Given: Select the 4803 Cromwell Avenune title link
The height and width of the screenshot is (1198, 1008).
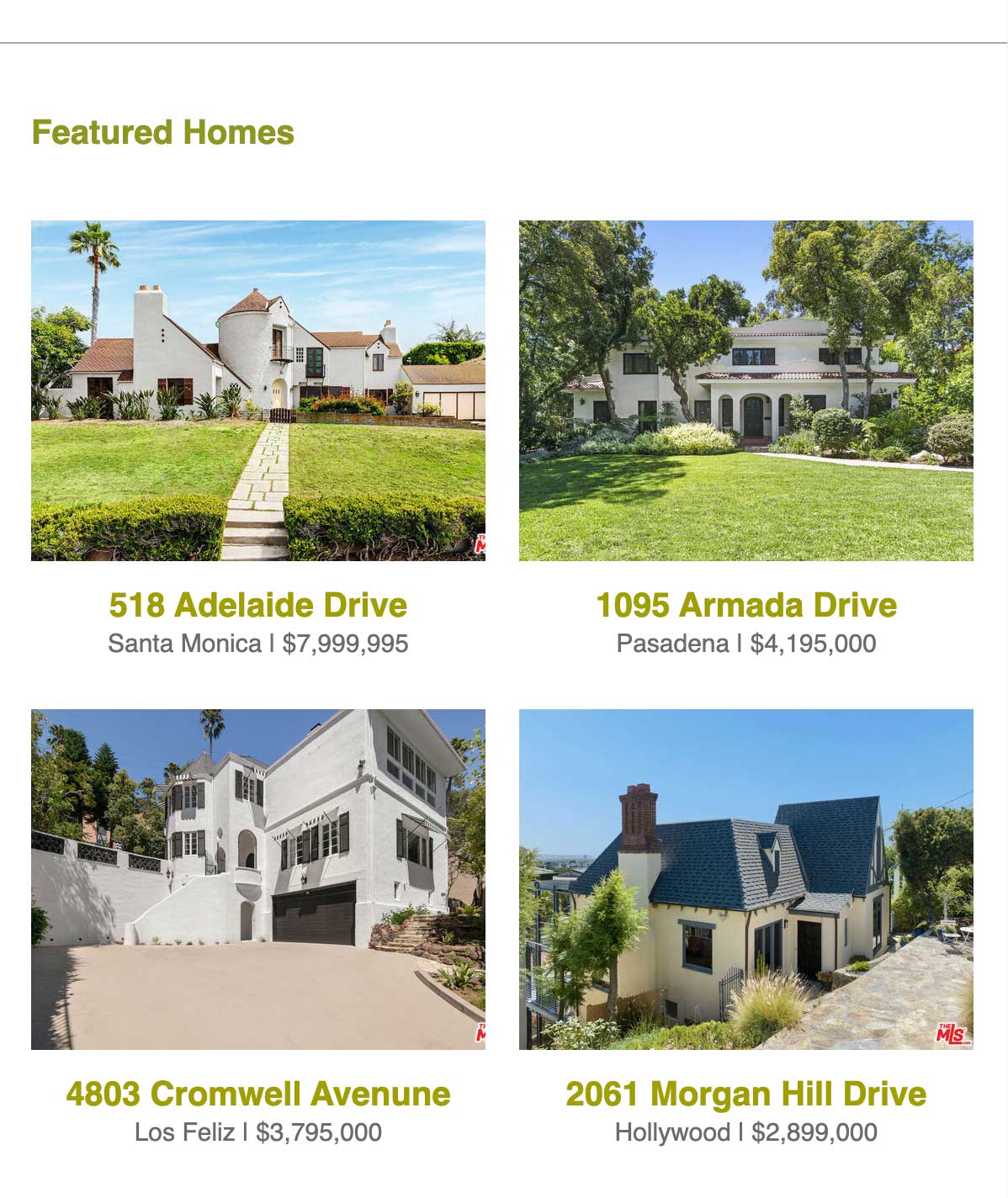Looking at the screenshot, I should pos(257,1094).
